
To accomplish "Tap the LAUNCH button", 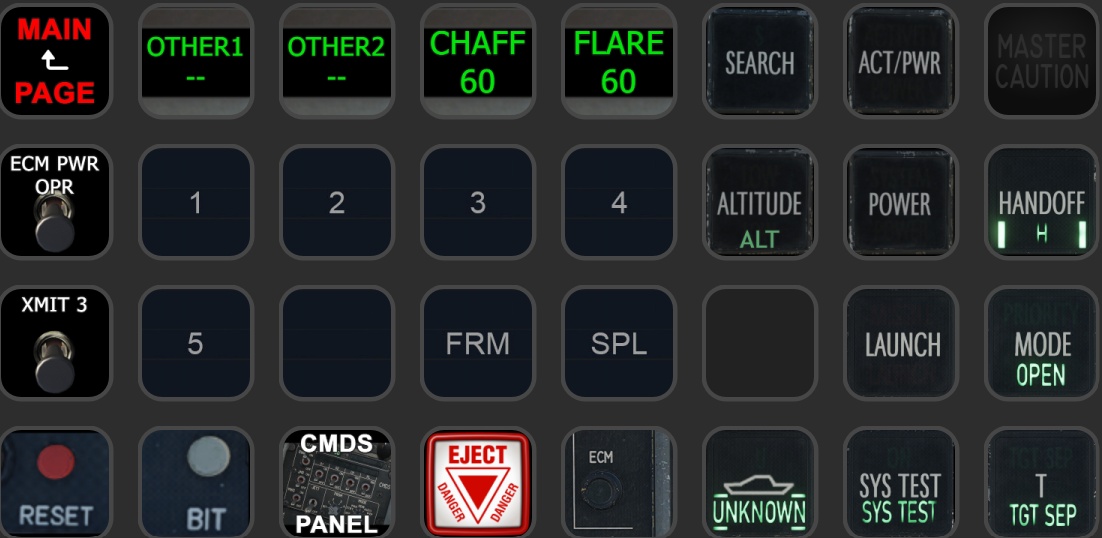I will [x=900, y=343].
